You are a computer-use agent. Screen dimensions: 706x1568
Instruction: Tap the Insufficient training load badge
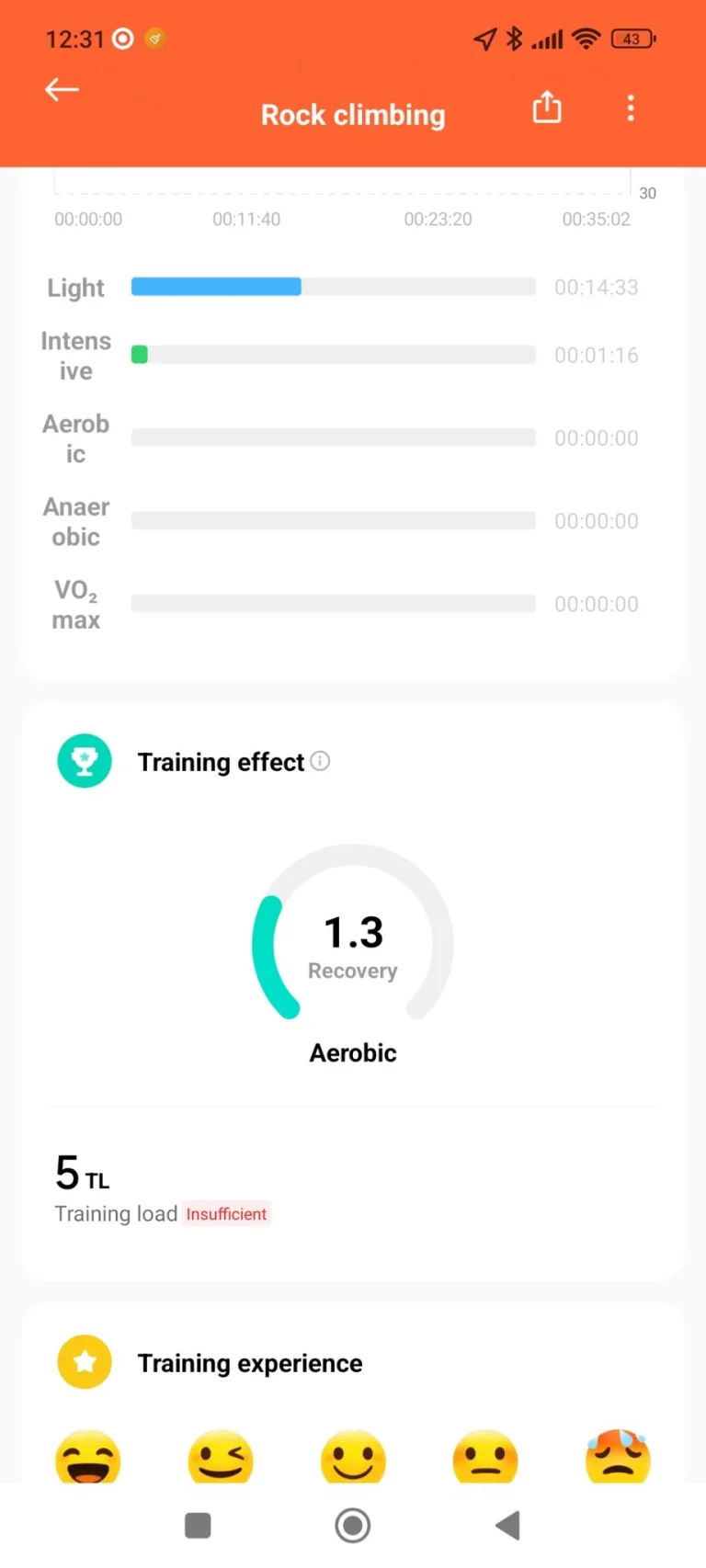(x=226, y=1213)
